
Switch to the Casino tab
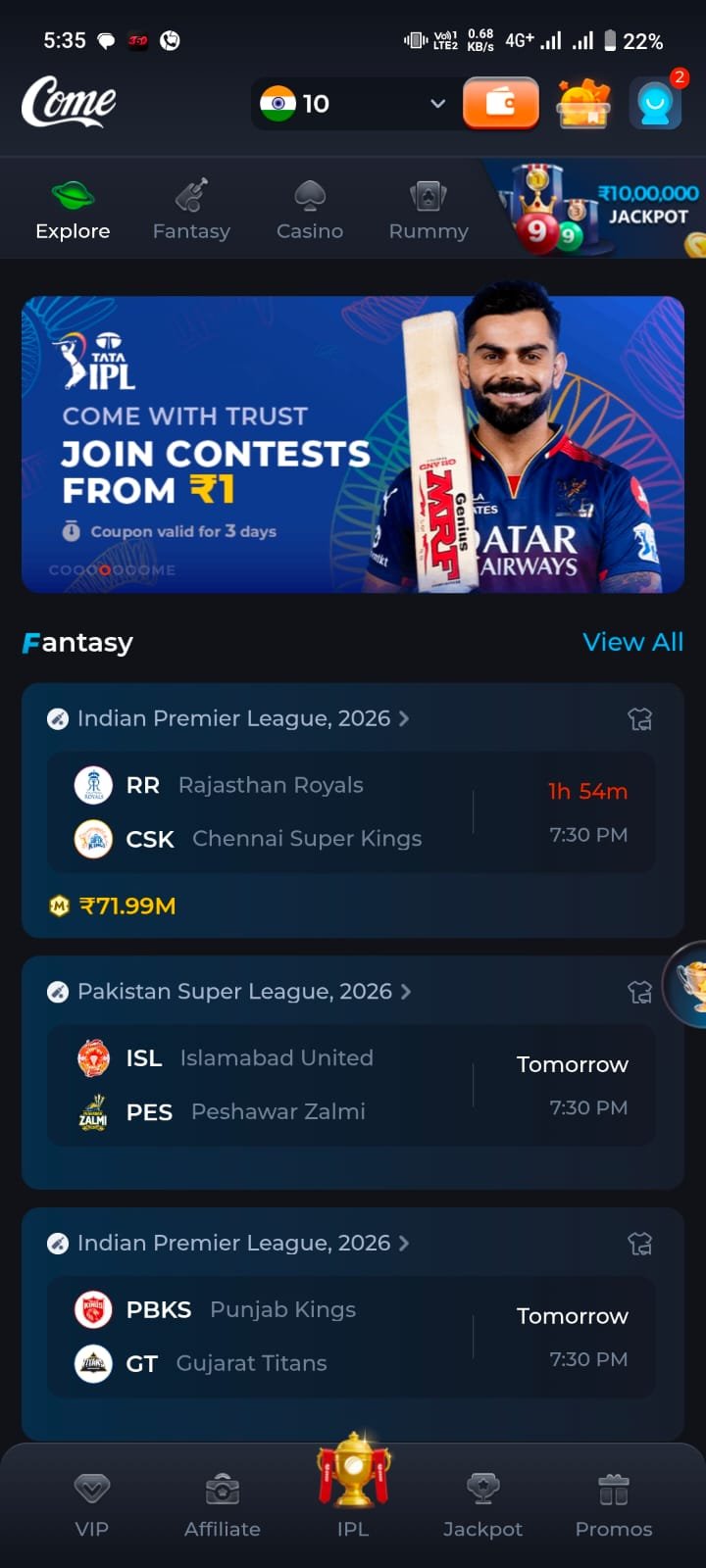point(310,210)
